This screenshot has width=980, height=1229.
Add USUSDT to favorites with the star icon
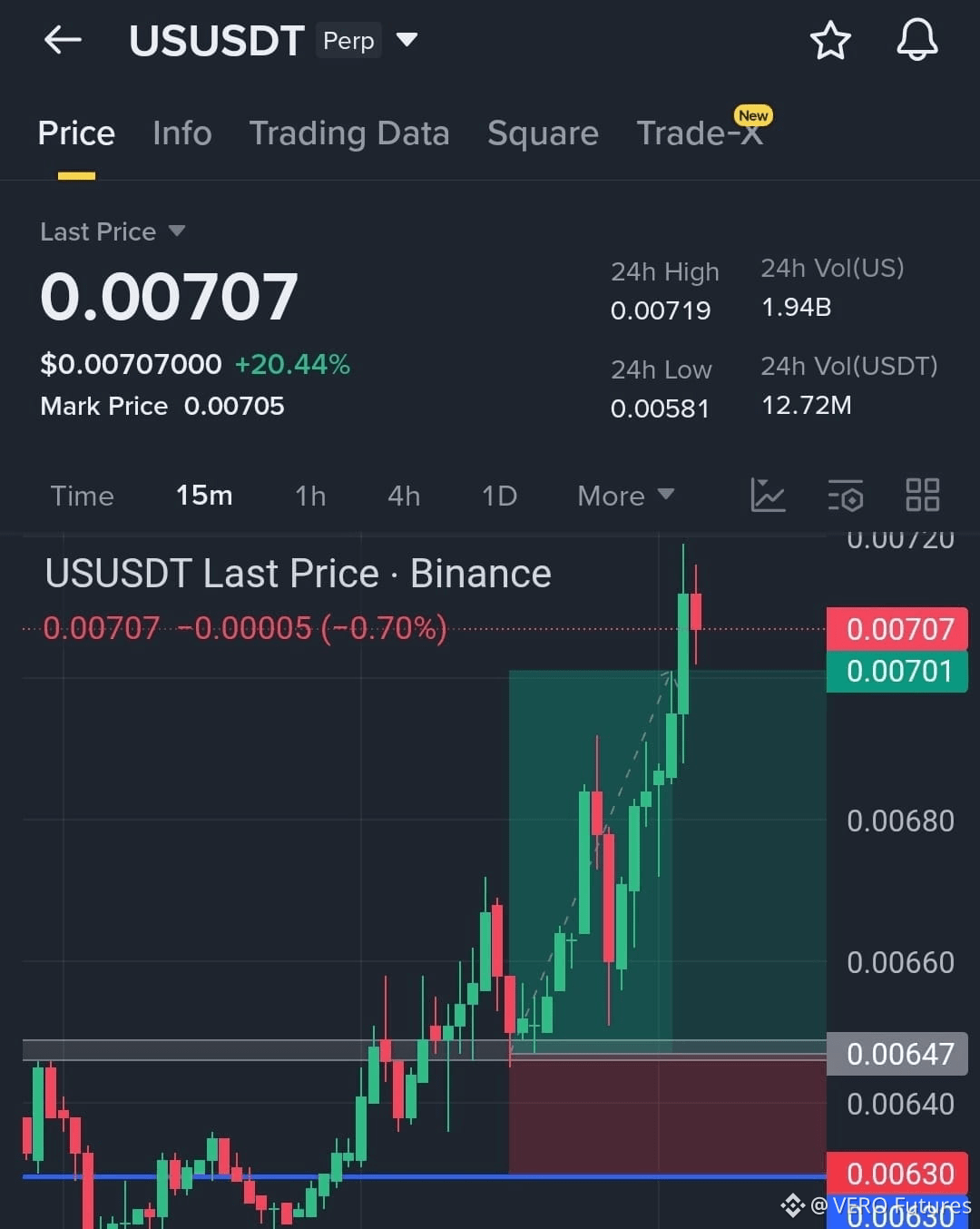[x=830, y=40]
